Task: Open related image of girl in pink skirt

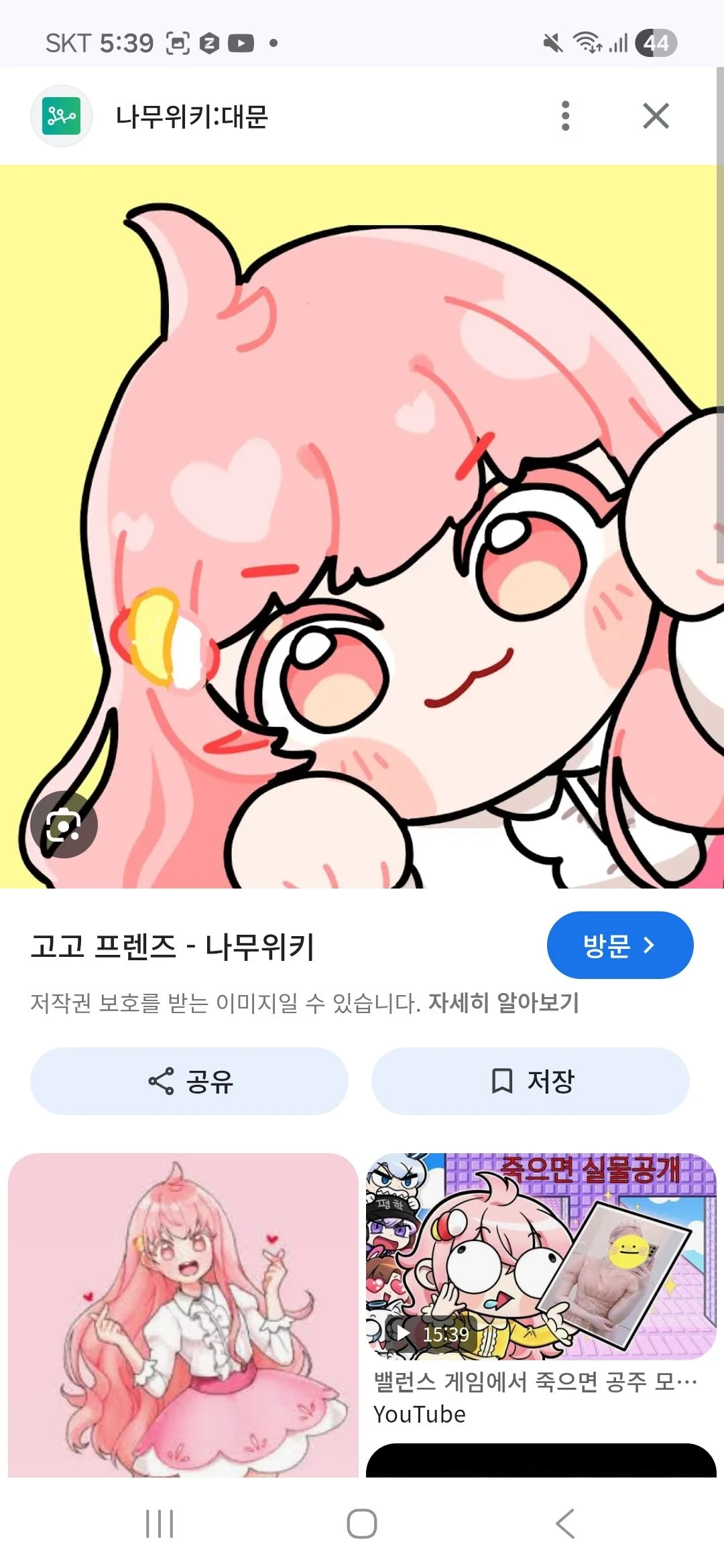Action: (183, 1313)
